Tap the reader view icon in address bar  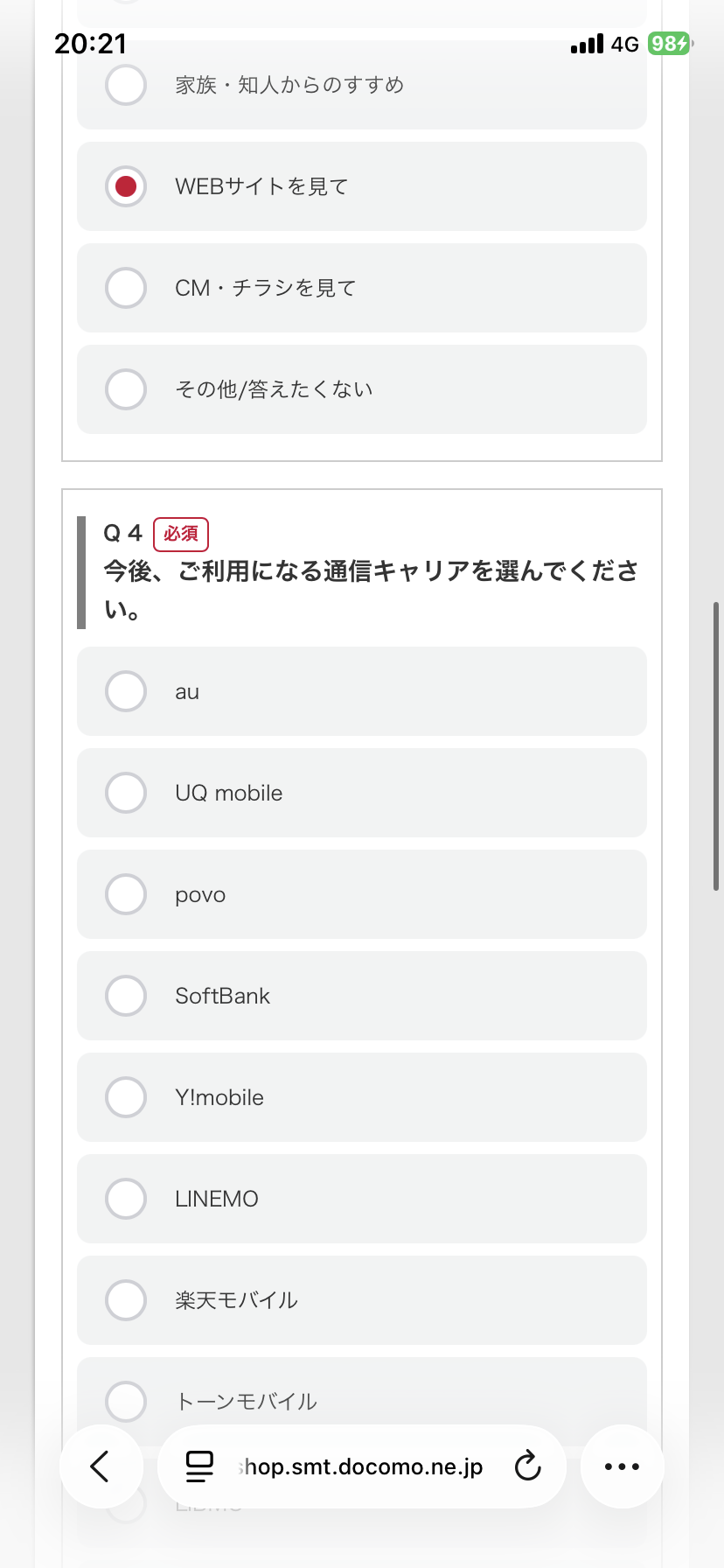pos(199,1466)
